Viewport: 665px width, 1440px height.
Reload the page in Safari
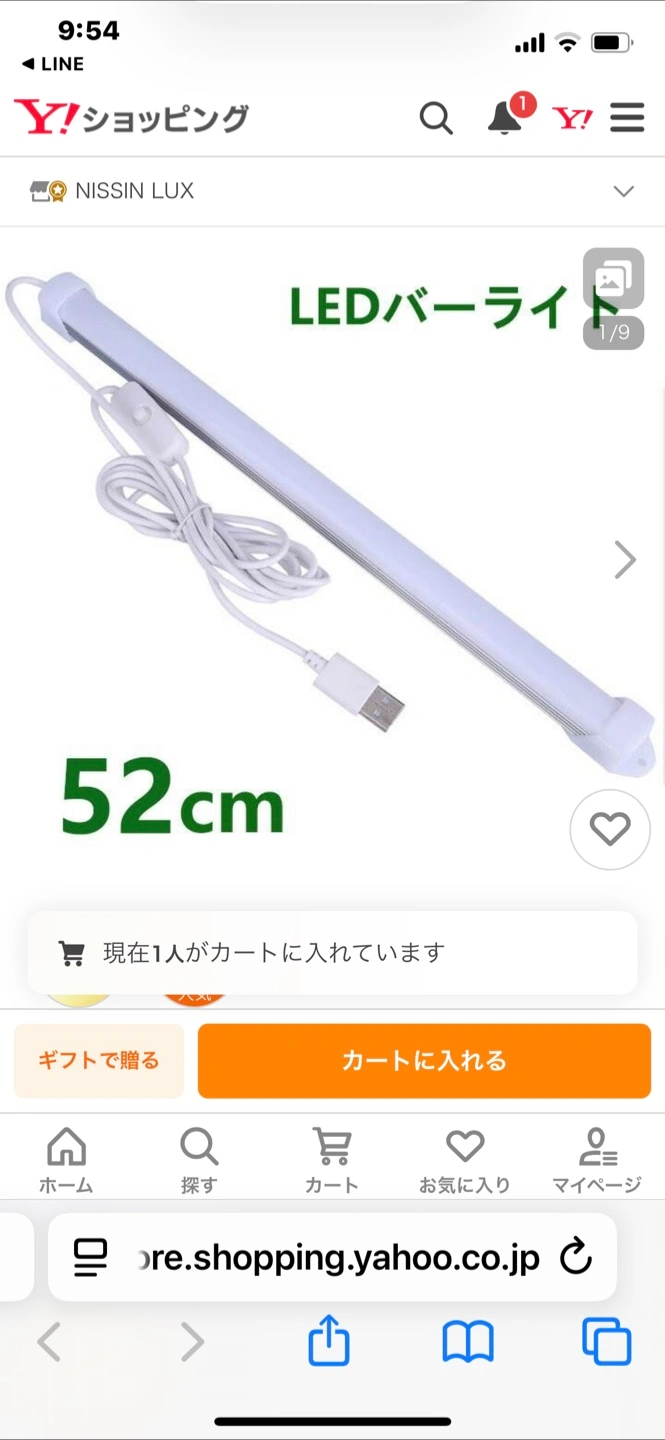pyautogui.click(x=576, y=1257)
